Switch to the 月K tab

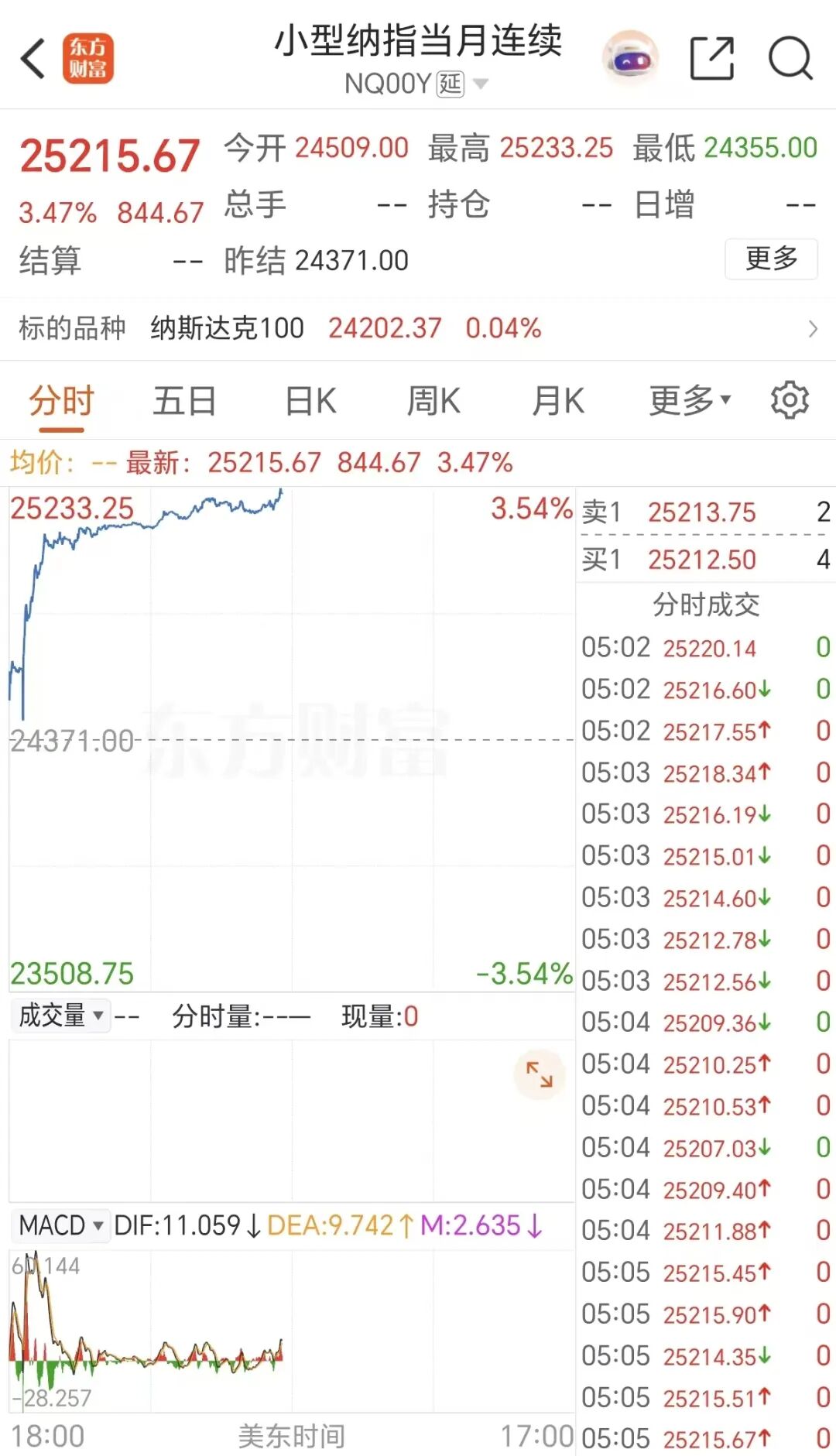tap(557, 401)
